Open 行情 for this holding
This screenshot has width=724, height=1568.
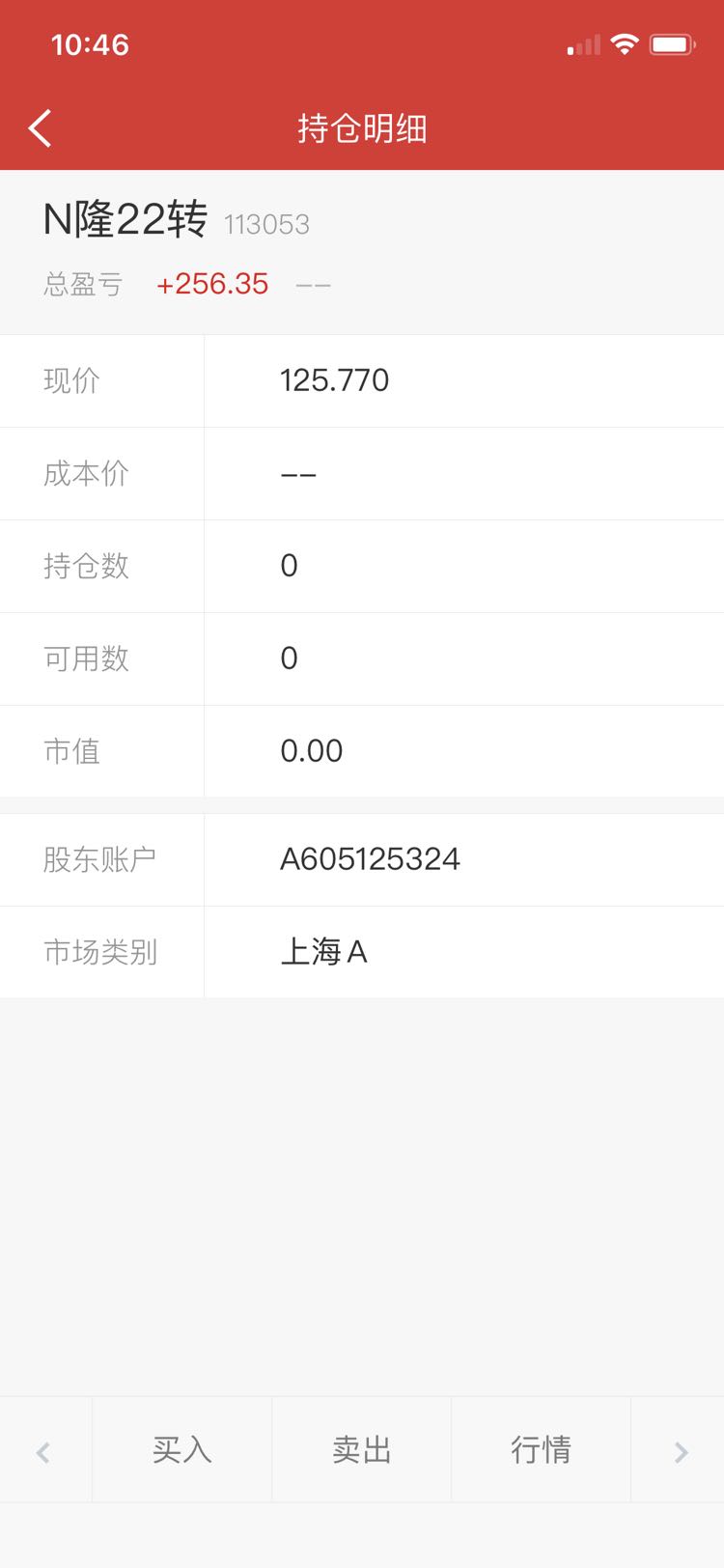pyautogui.click(x=542, y=1449)
